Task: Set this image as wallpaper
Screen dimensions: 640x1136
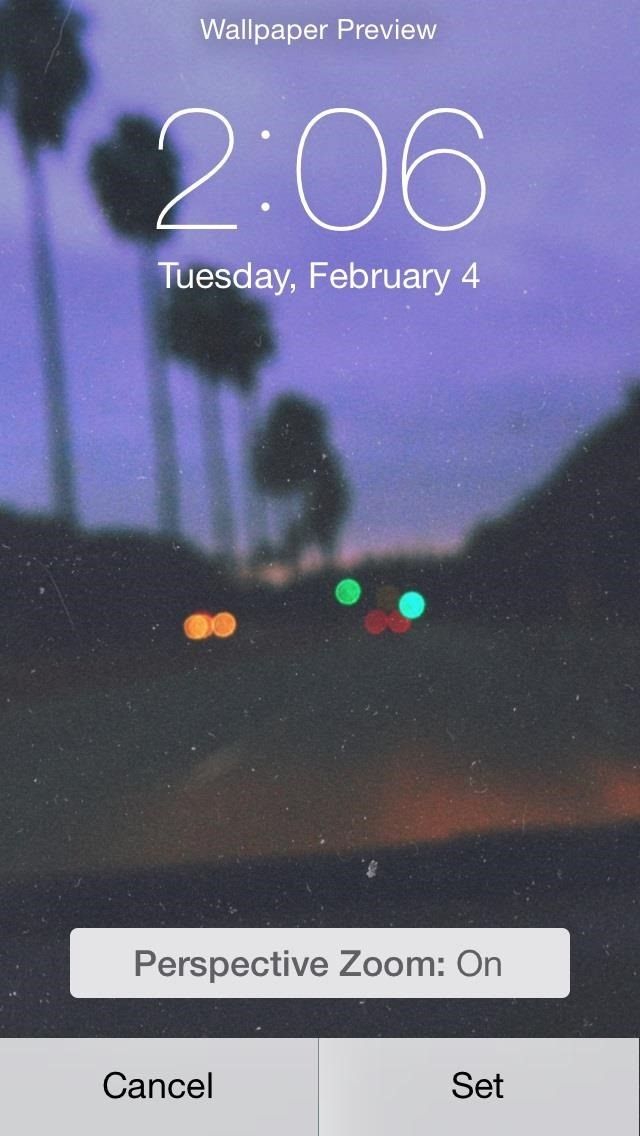Action: [x=478, y=1086]
